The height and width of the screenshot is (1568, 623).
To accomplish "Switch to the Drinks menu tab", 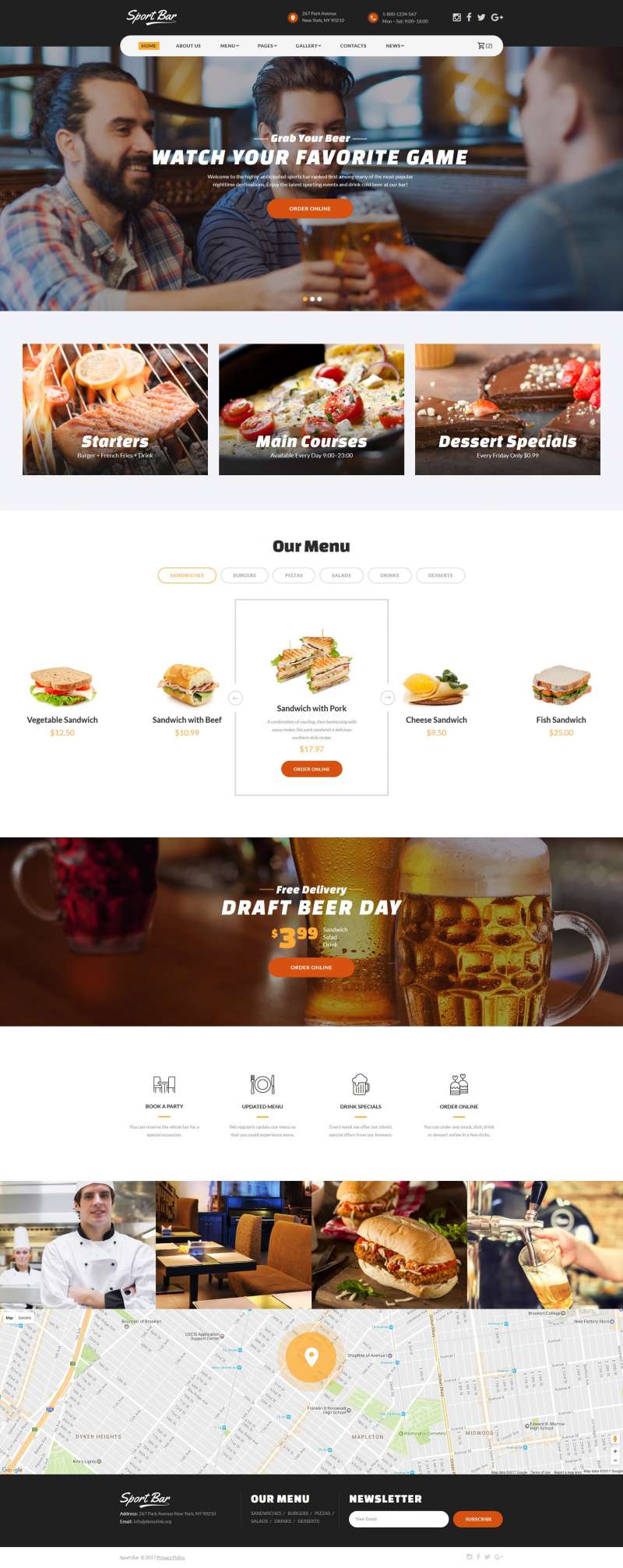I will (389, 576).
